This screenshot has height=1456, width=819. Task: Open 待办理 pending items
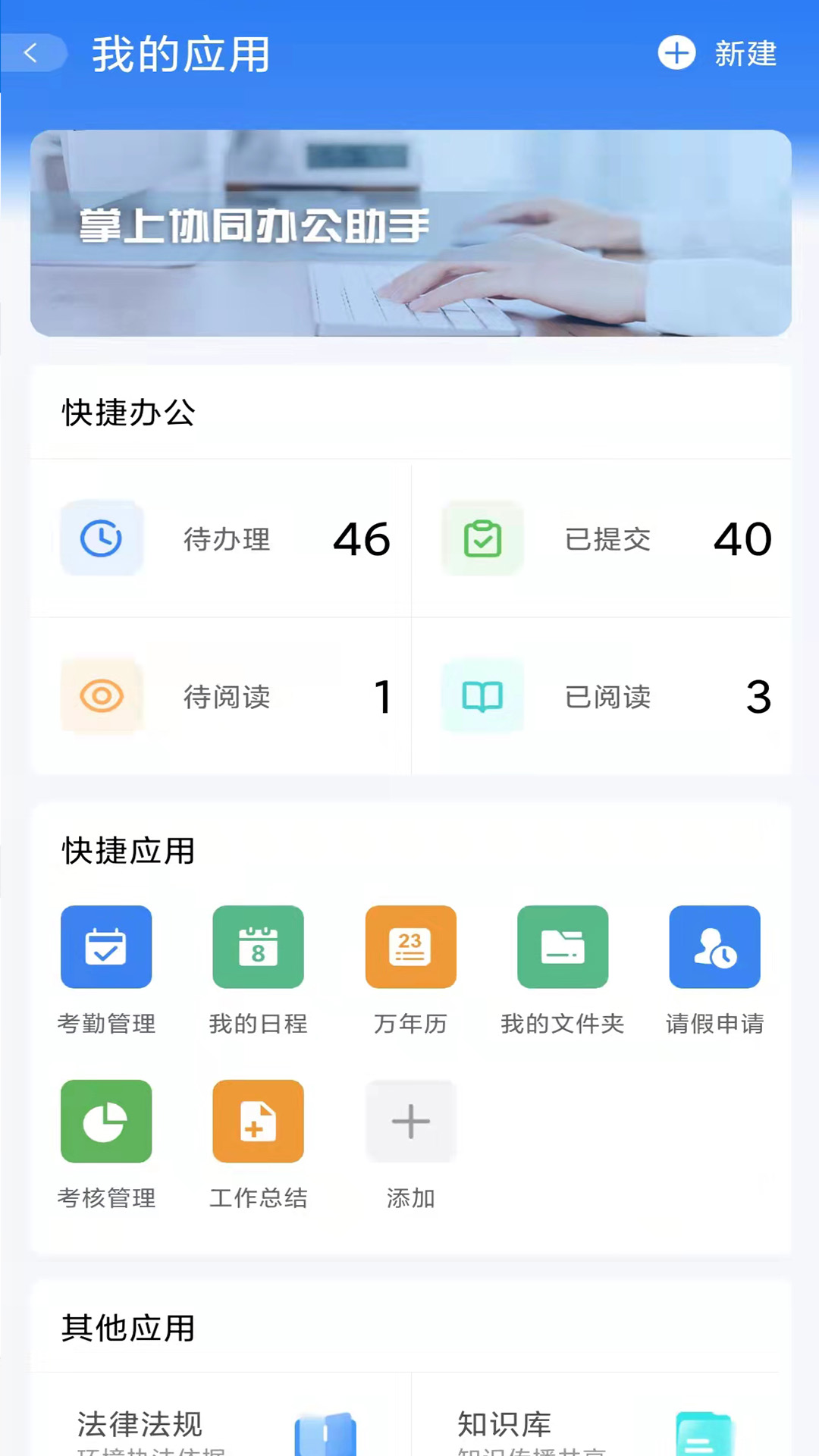coord(221,539)
